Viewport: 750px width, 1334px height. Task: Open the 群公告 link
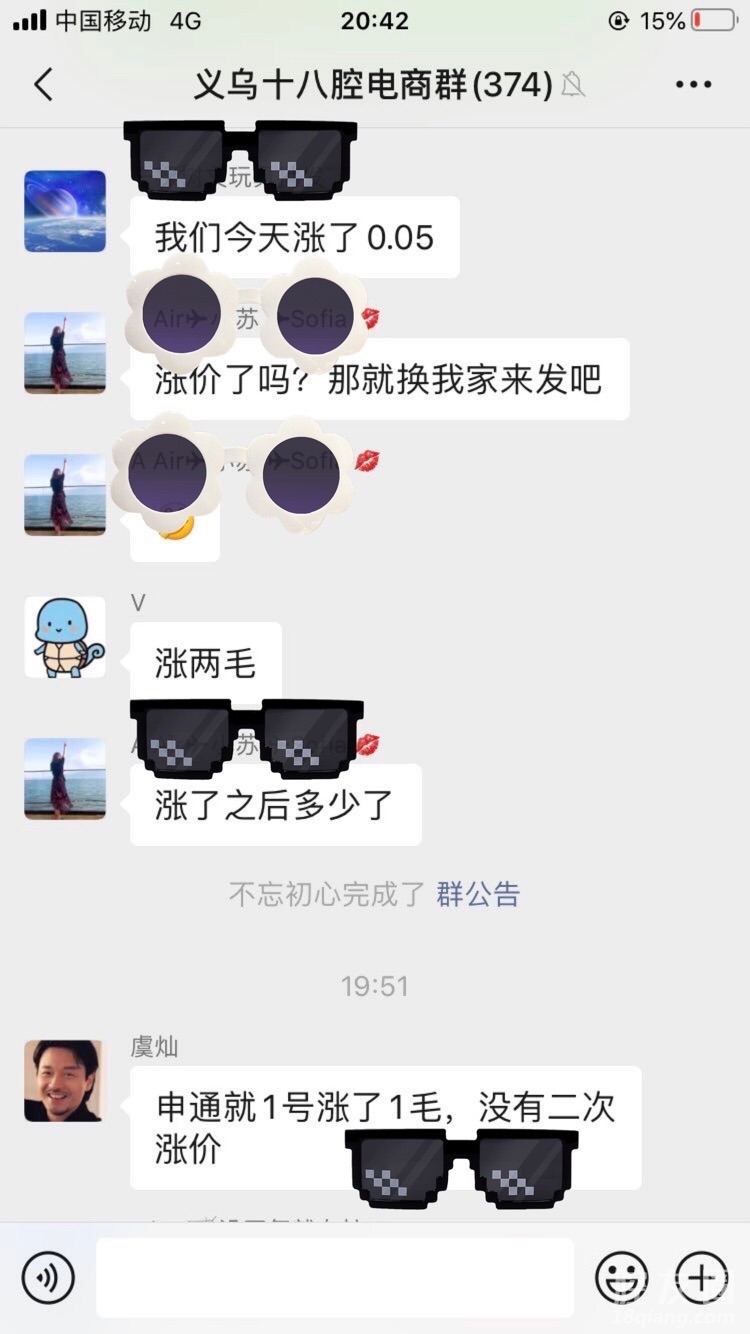click(x=478, y=893)
